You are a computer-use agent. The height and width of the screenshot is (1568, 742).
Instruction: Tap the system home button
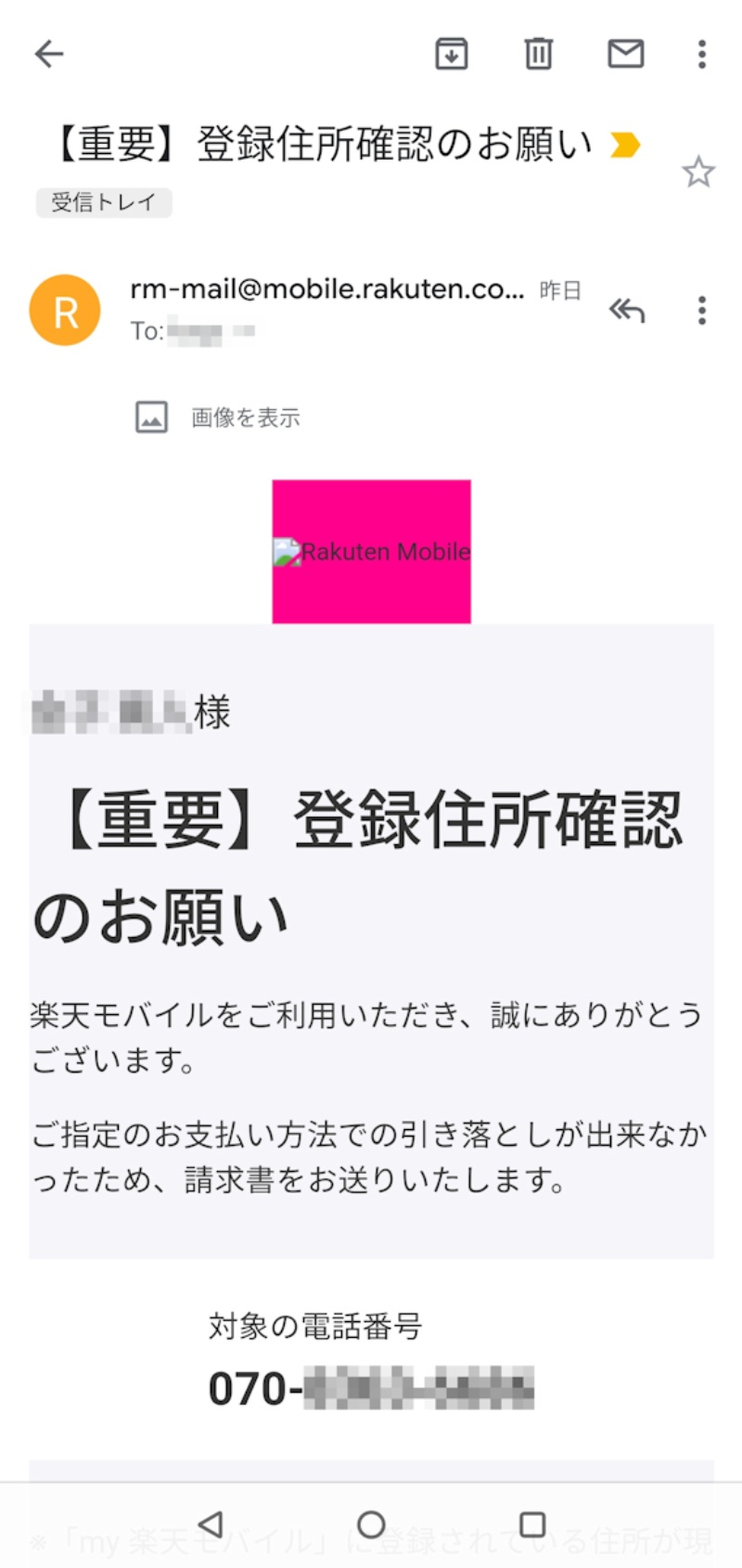tap(371, 1524)
